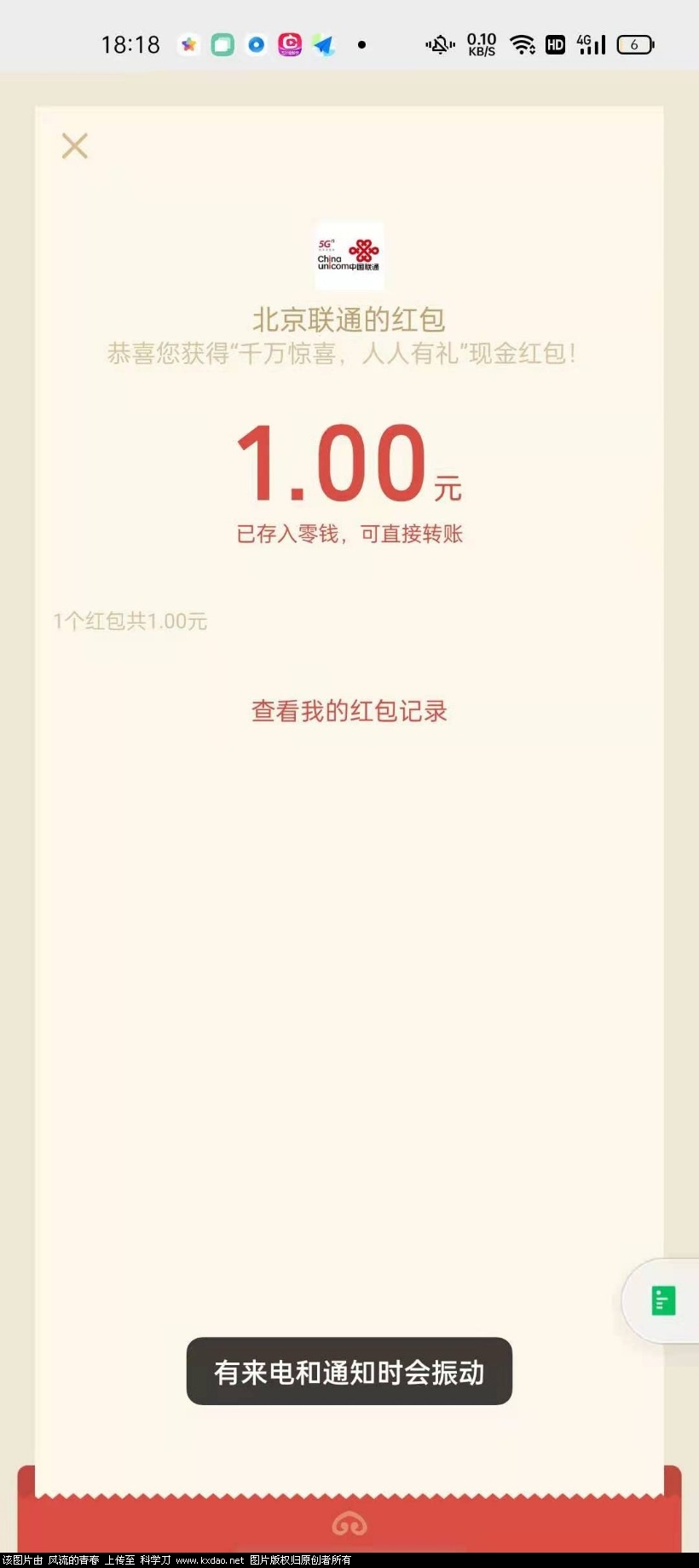This screenshot has width=699, height=1568.
Task: Tap the vibrate mode bell icon in status bar
Action: click(x=437, y=44)
